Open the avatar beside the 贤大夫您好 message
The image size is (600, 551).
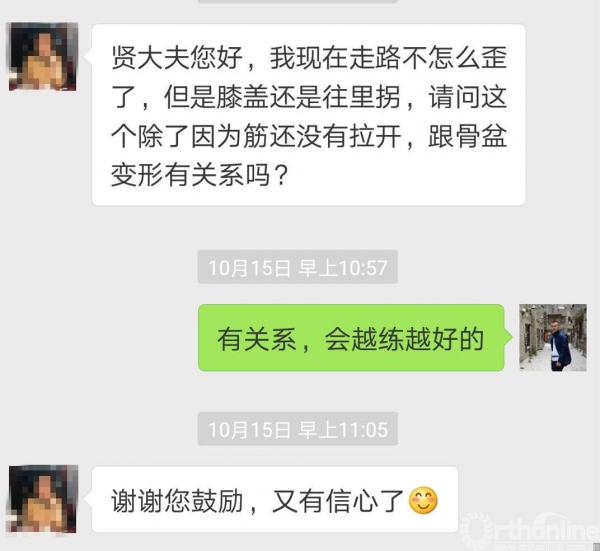coord(43,57)
